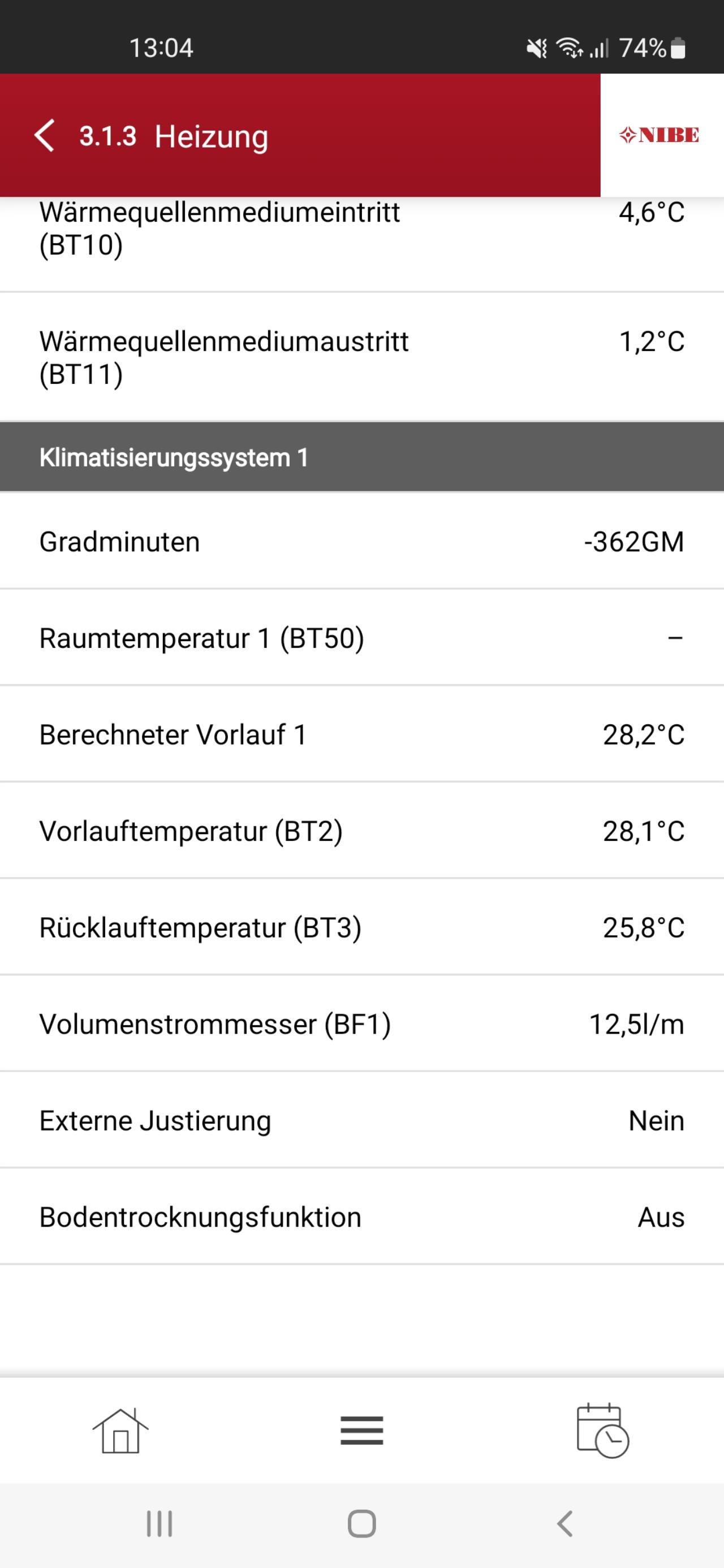Open the hamburger menu tab
This screenshot has width=724, height=1568.
361,1431
